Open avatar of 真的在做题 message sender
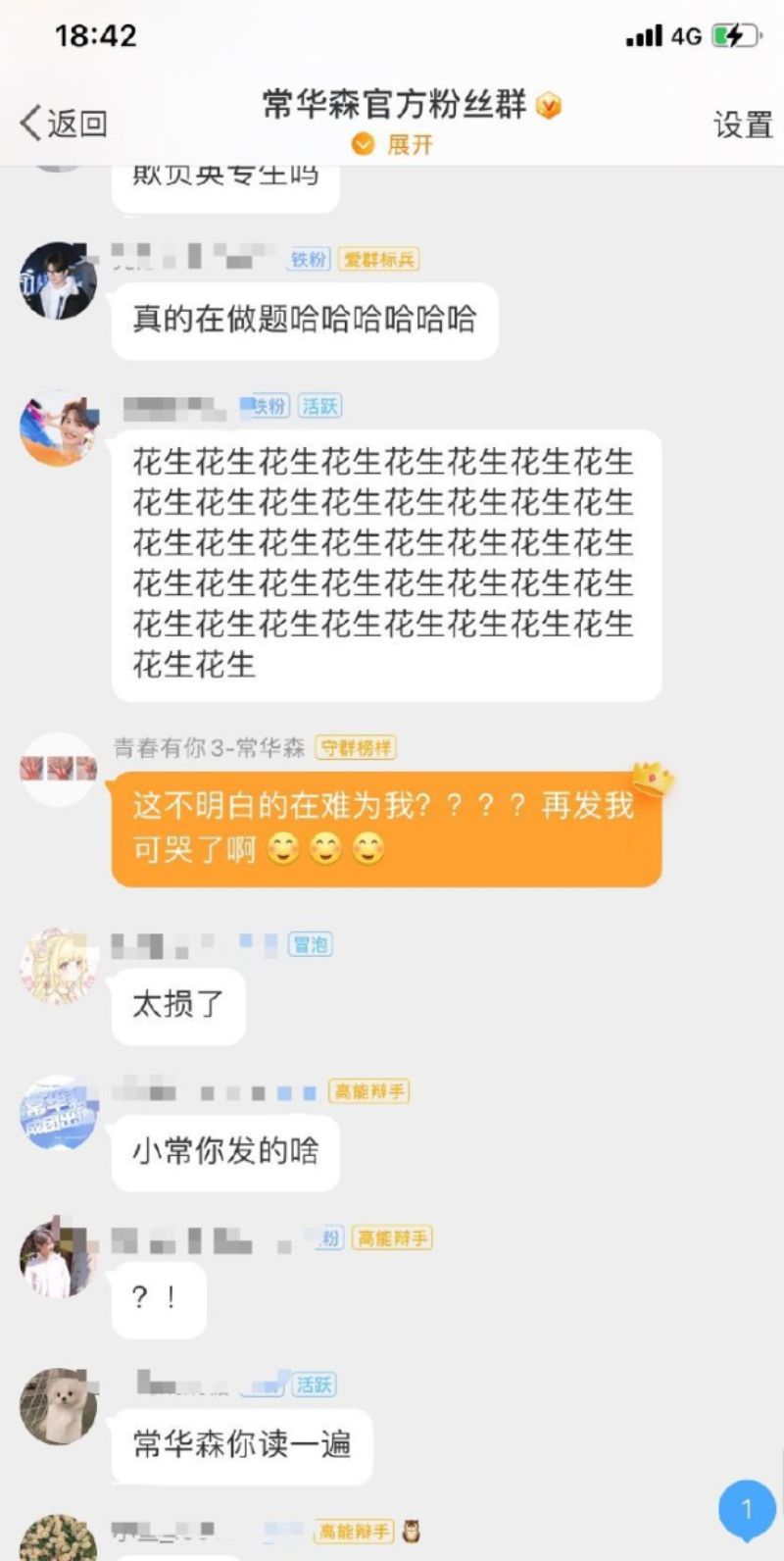 (x=59, y=281)
